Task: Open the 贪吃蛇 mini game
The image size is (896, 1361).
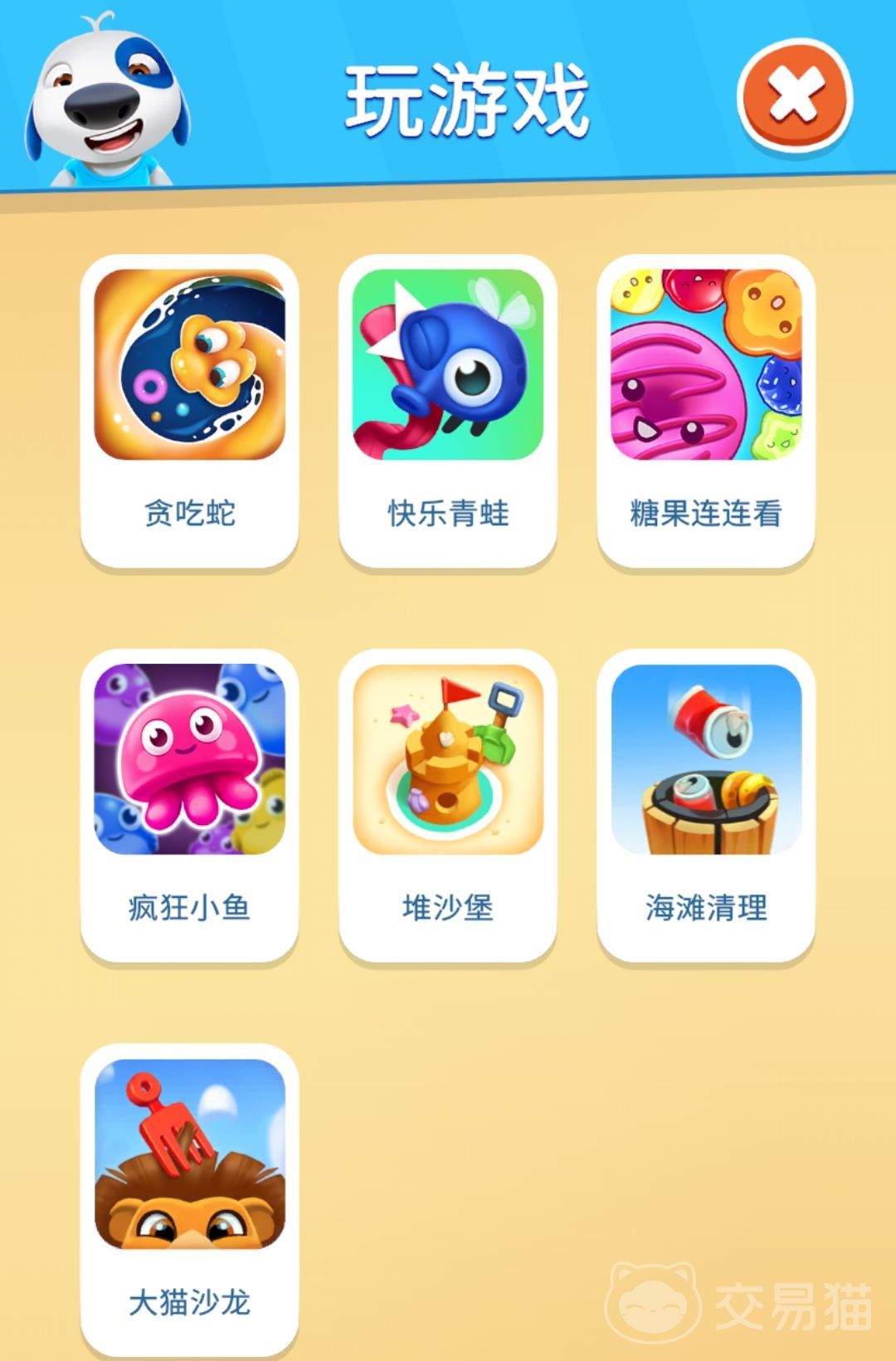Action: tap(189, 410)
